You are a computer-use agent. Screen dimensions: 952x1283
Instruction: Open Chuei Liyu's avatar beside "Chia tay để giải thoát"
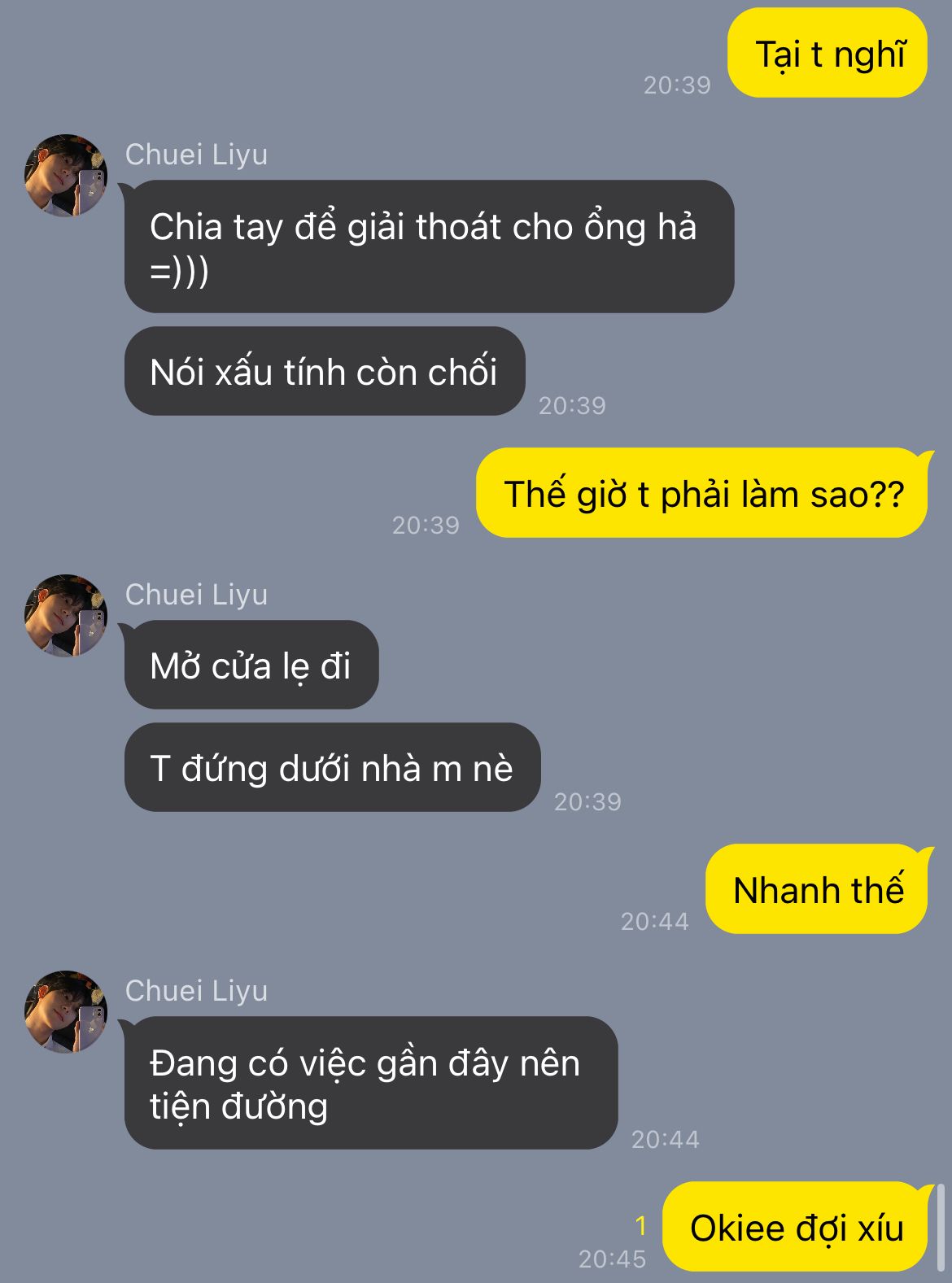pos(66,176)
